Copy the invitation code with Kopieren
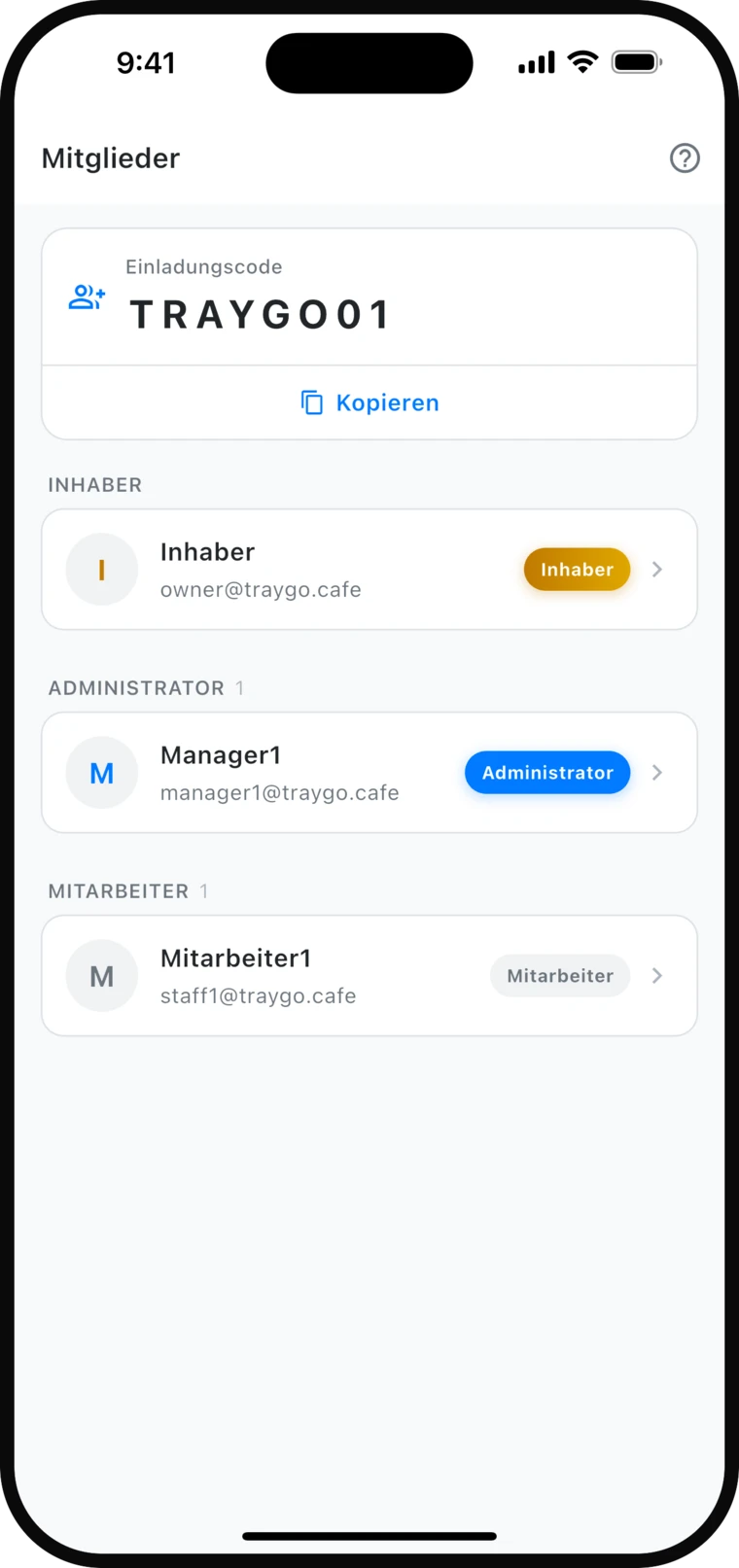739x1568 pixels. tap(369, 402)
